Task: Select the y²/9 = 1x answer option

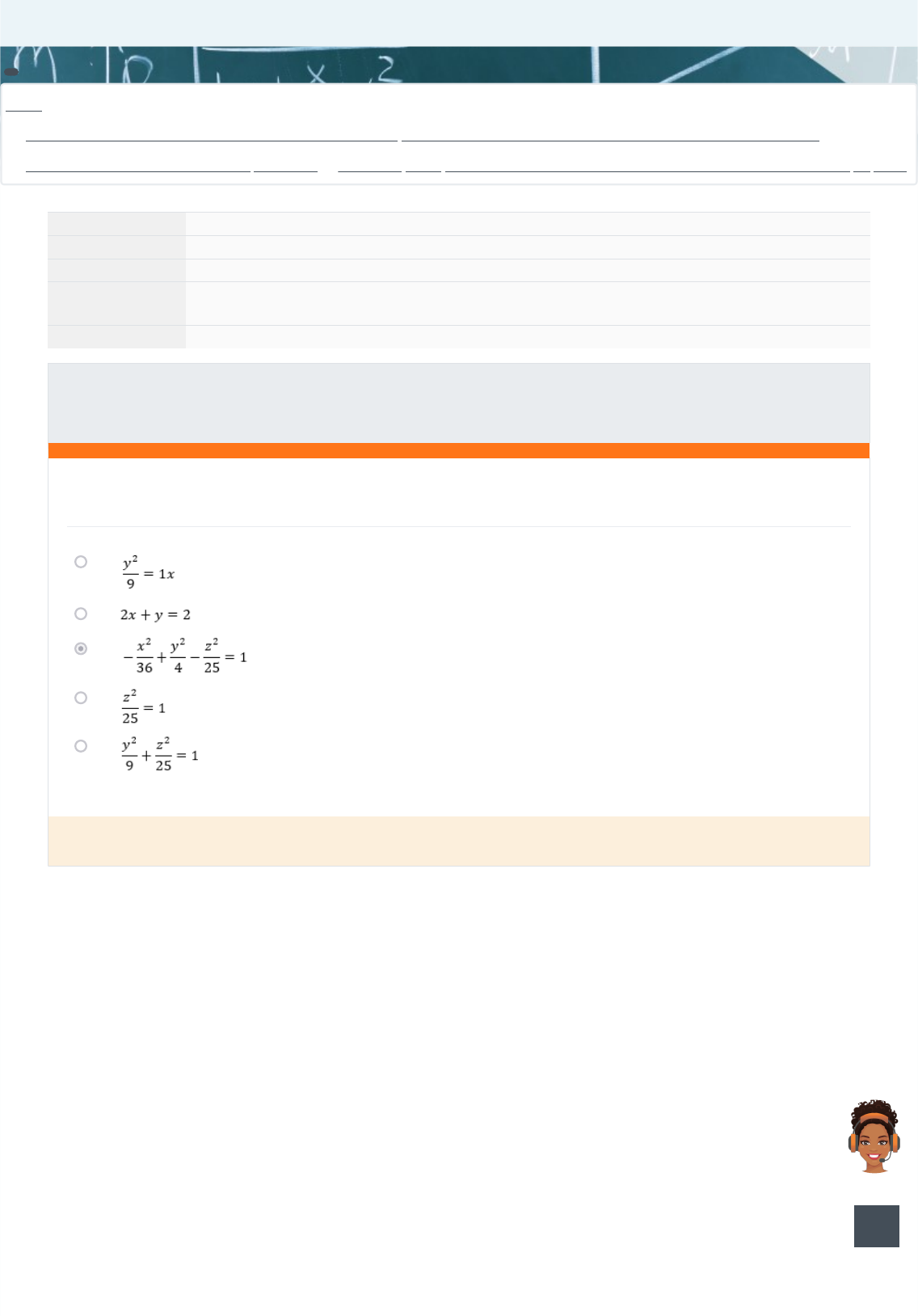Action: pyautogui.click(x=81, y=562)
